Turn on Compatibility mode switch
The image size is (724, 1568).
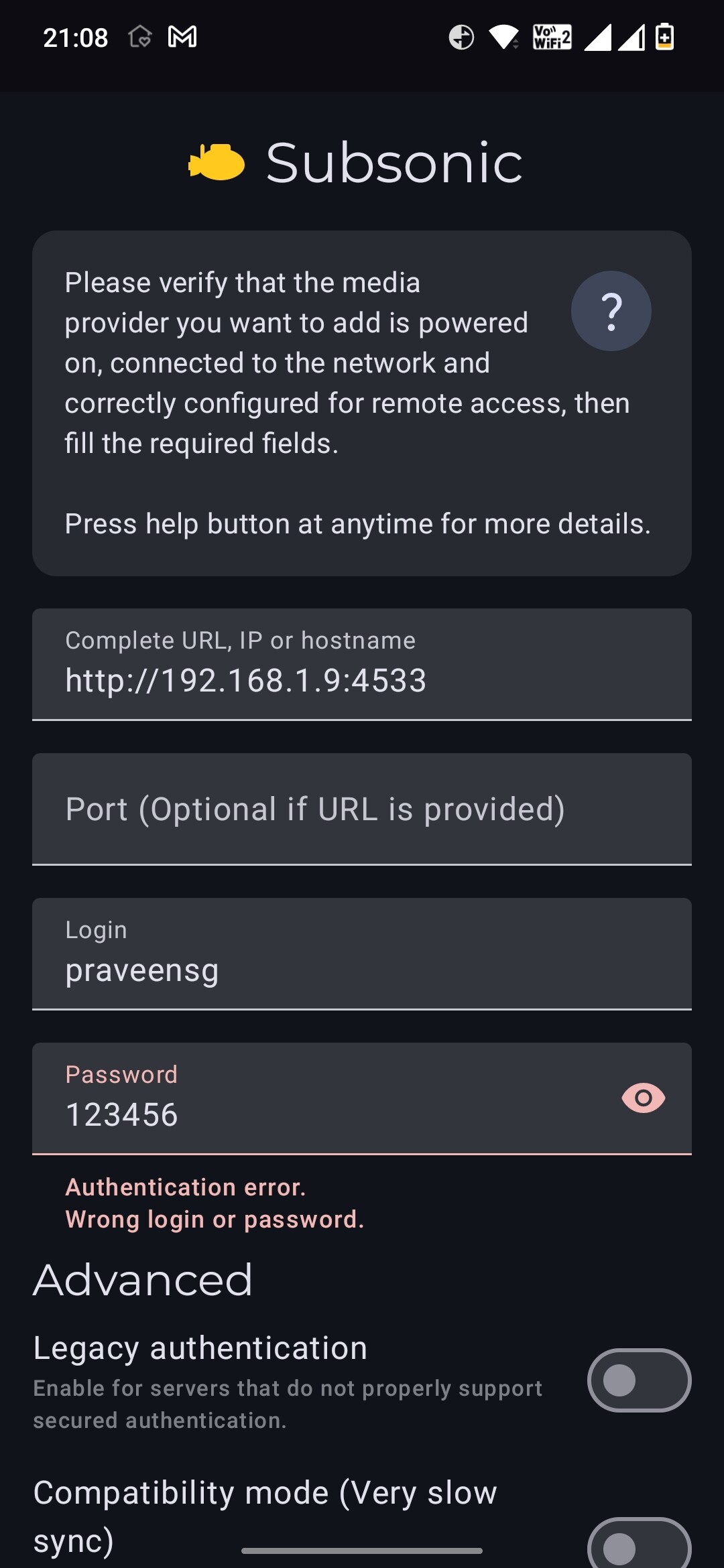tap(639, 1544)
